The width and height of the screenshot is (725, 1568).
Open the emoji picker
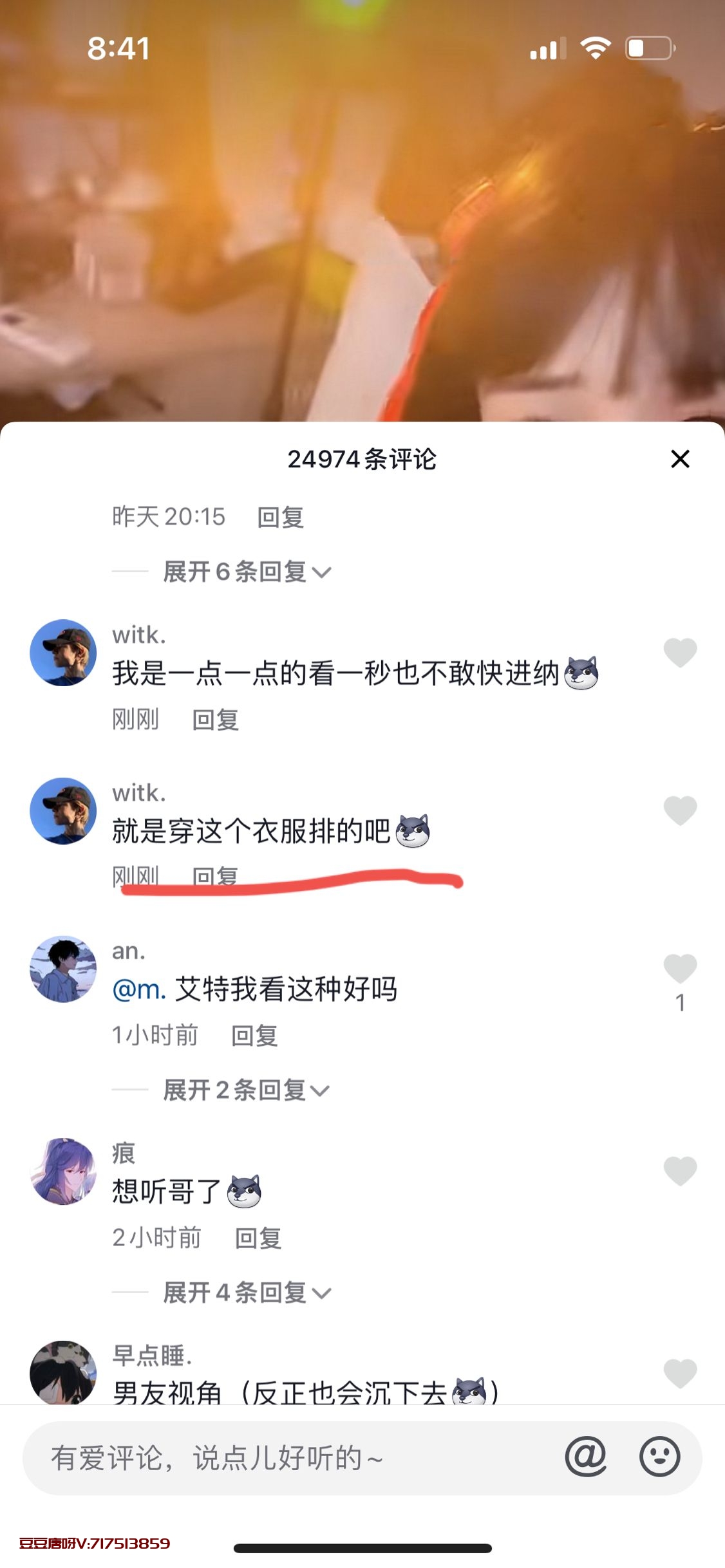[x=659, y=1457]
